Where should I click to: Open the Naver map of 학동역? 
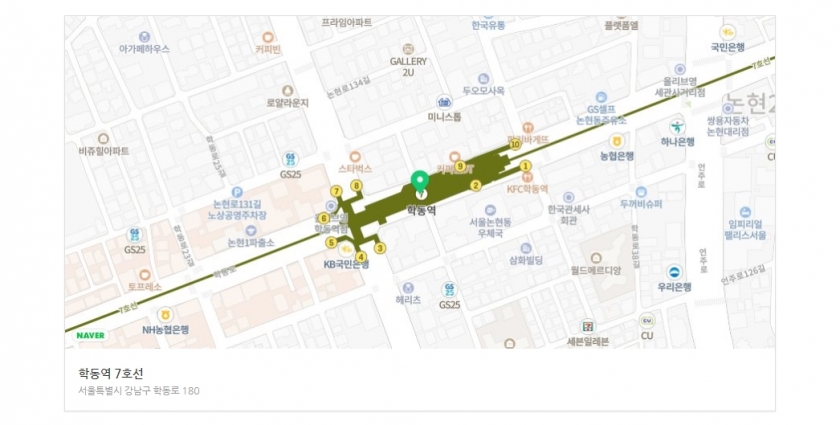[420, 180]
